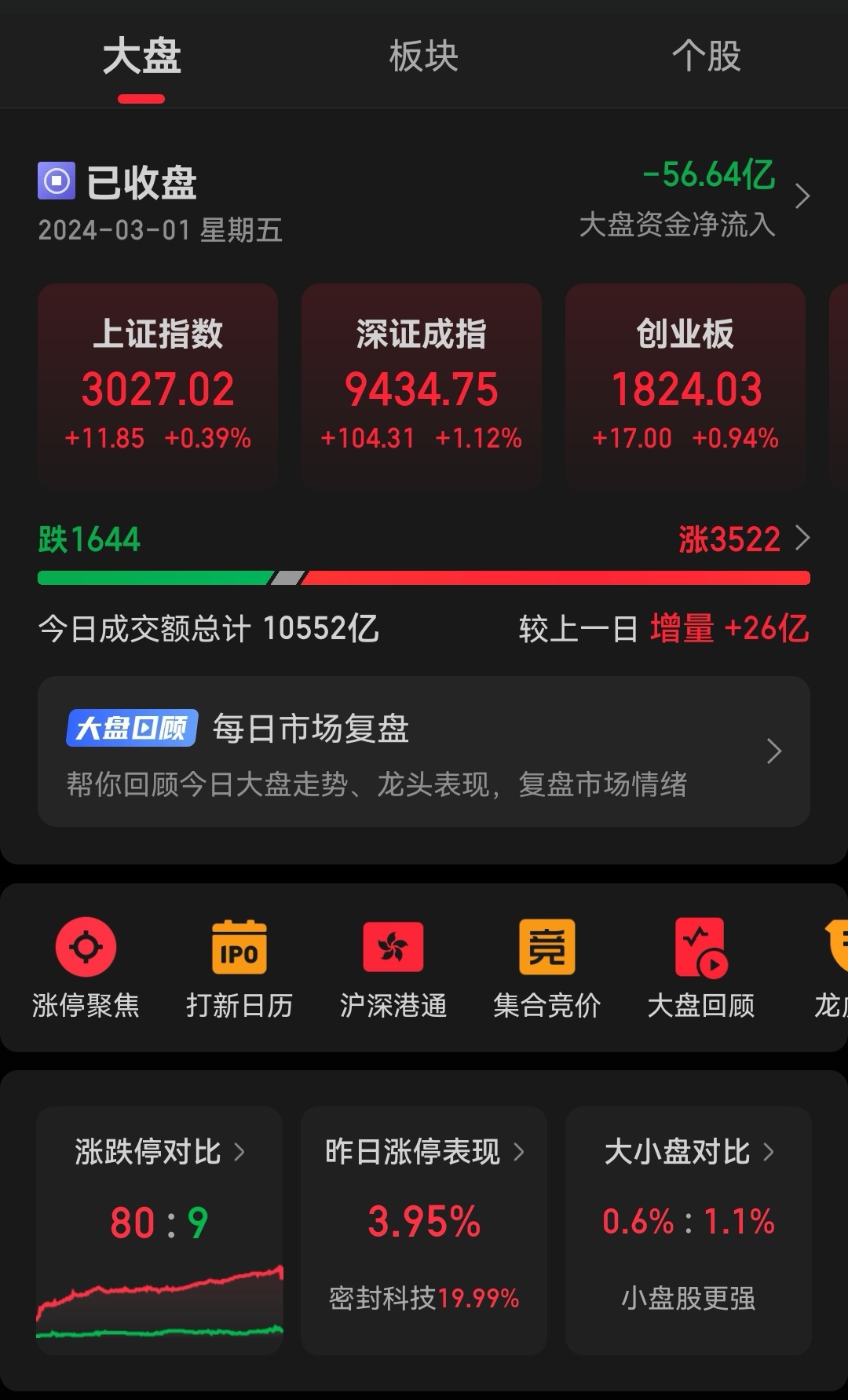This screenshot has width=848, height=1400.
Task: Open 集合竞价 via its icon
Action: pos(546,945)
